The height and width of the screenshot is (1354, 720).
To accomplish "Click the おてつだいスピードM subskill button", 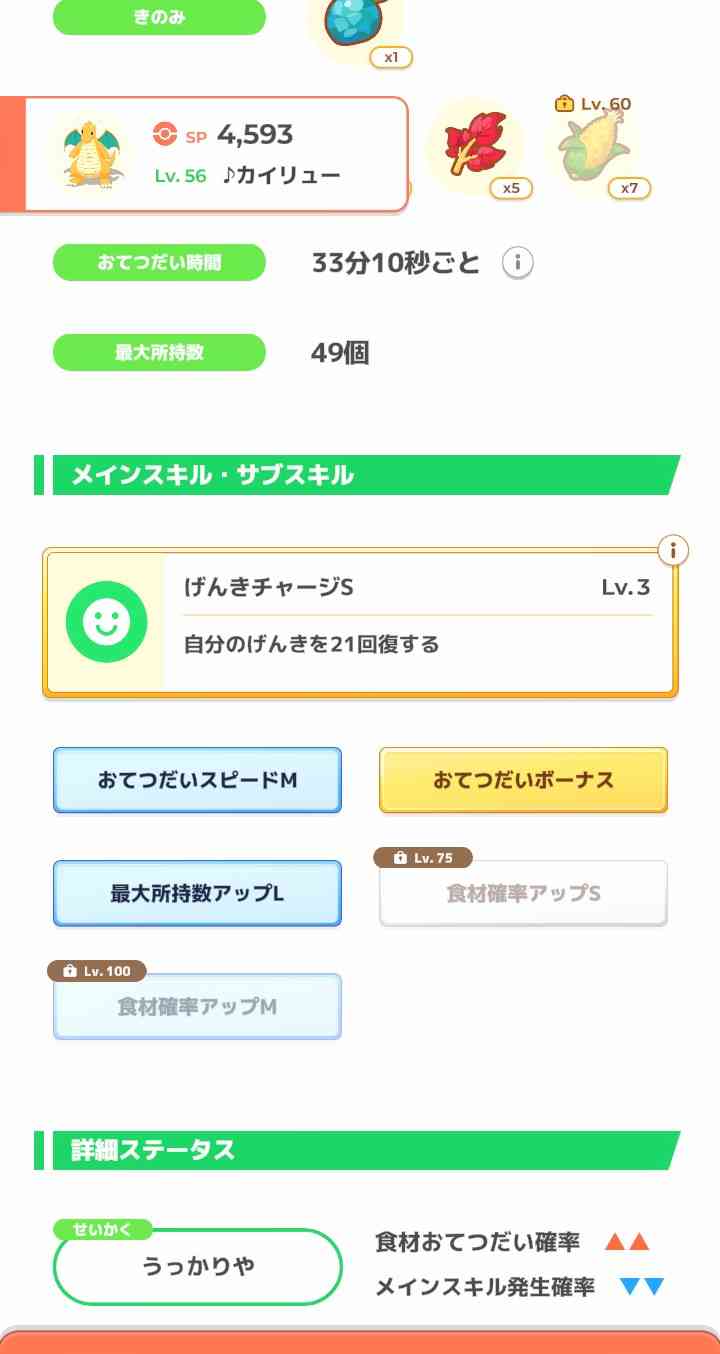I will pos(196,781).
